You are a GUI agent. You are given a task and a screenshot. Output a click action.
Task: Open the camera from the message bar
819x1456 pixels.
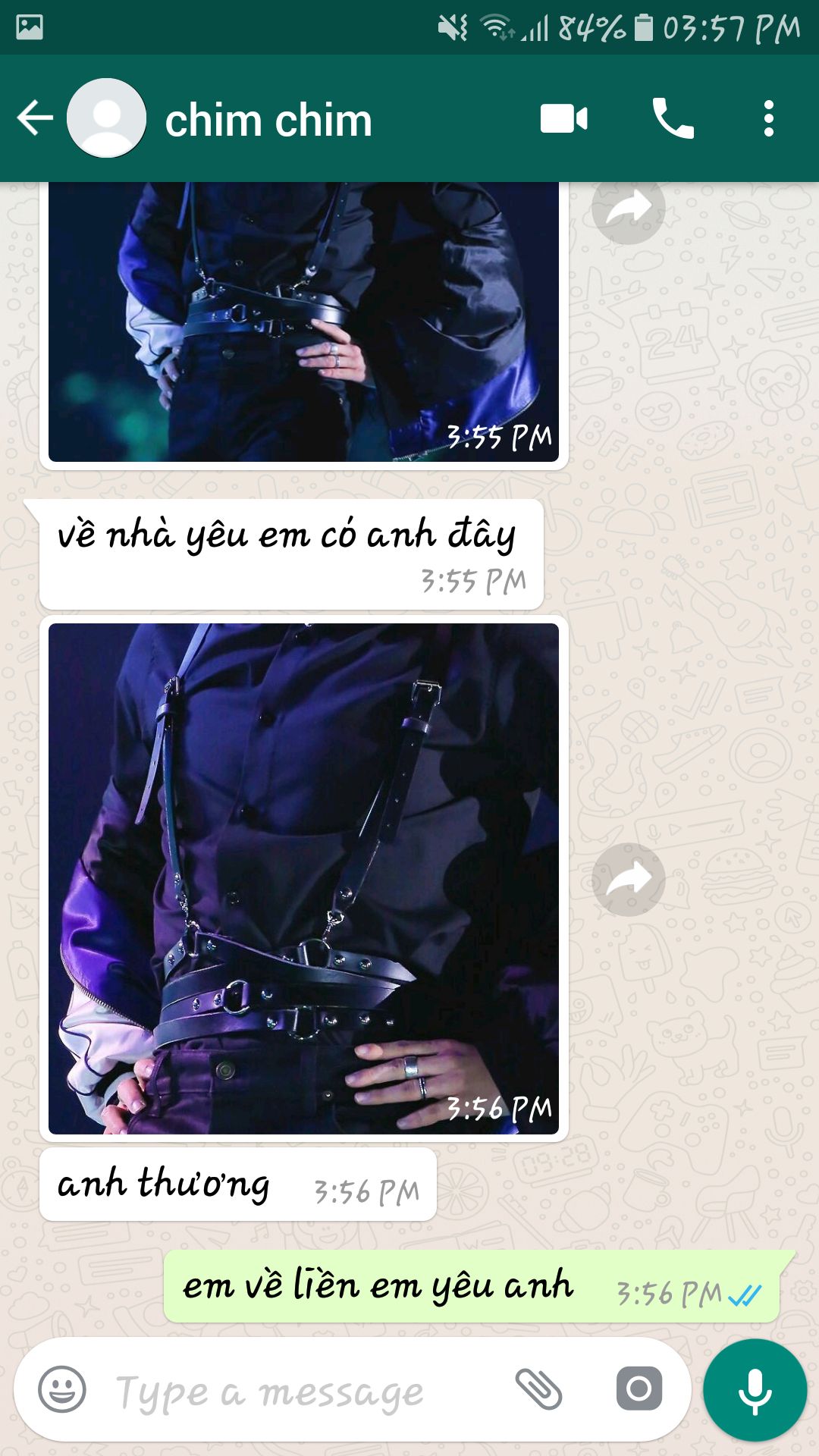click(639, 1389)
